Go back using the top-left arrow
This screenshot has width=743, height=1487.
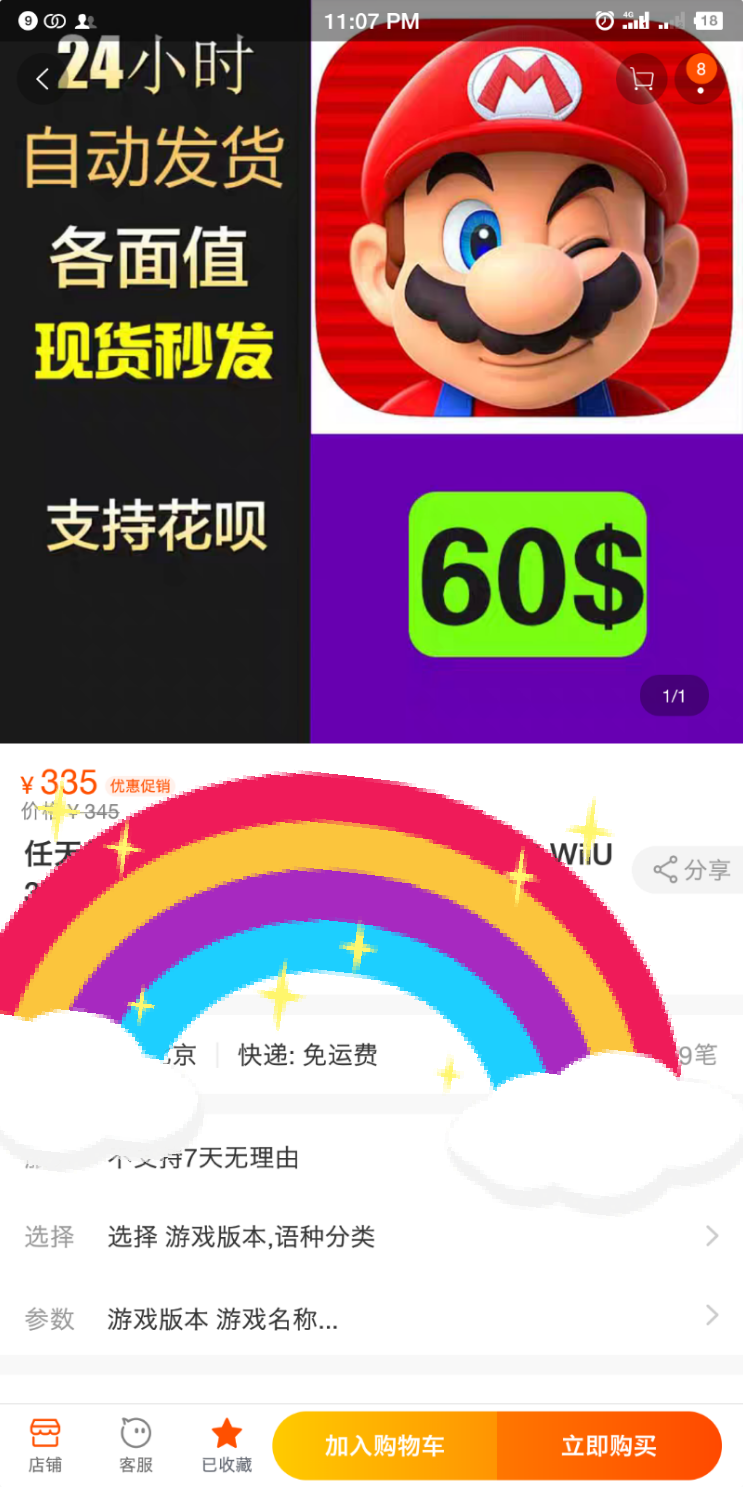pos(42,79)
